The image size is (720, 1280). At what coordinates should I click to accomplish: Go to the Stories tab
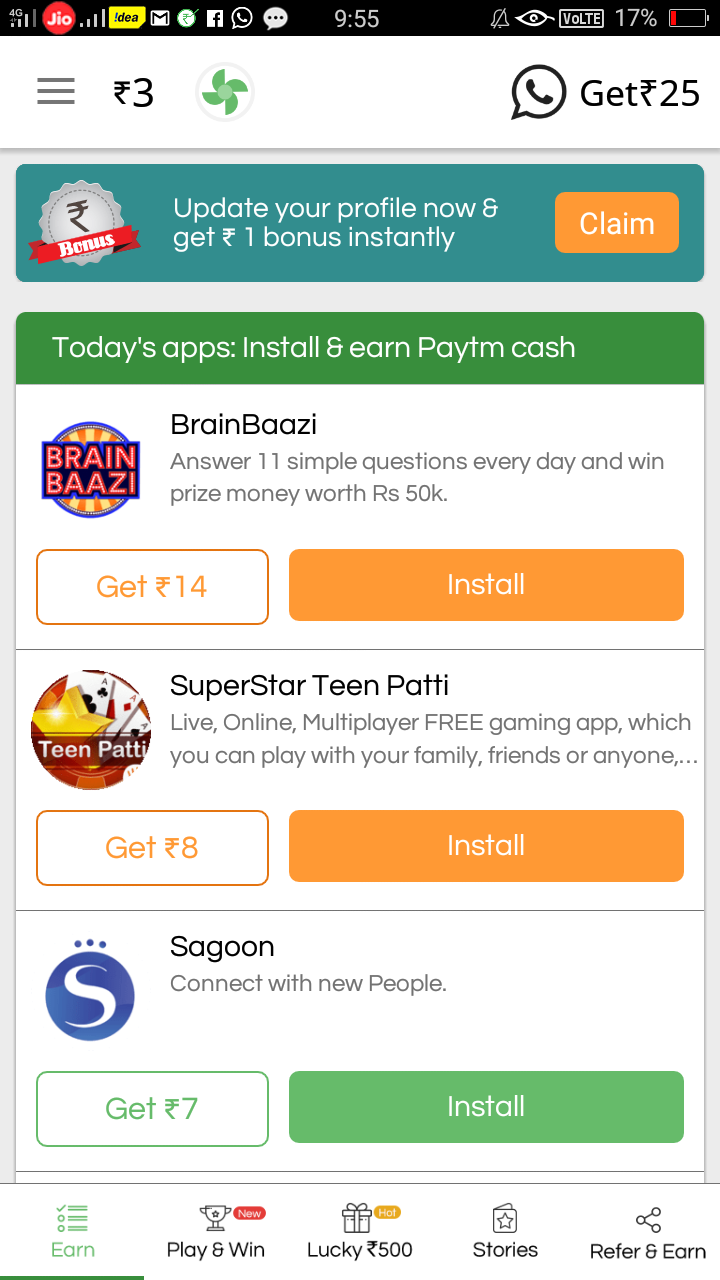tap(505, 1232)
